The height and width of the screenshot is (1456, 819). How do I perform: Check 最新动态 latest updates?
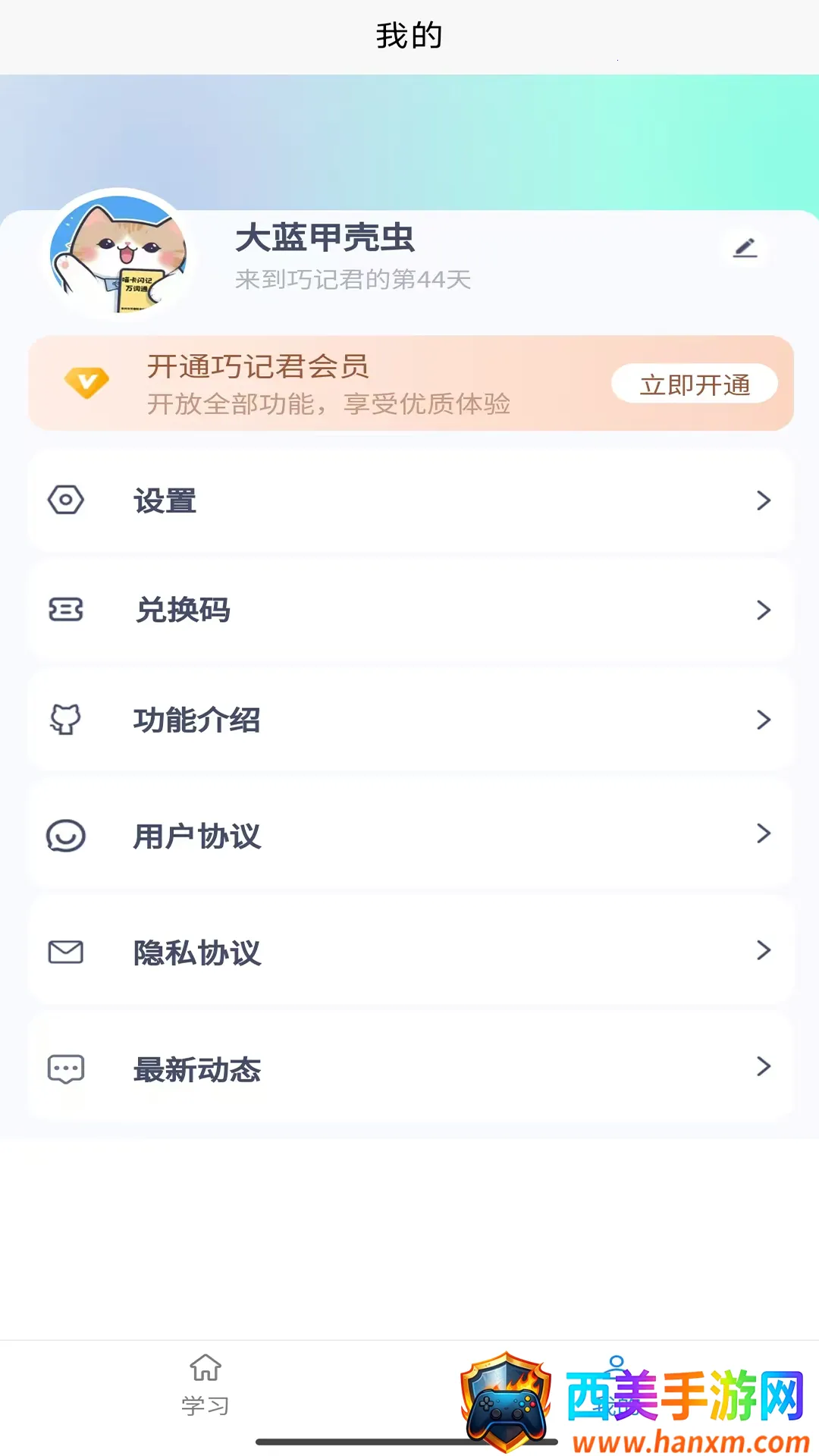click(x=409, y=1068)
